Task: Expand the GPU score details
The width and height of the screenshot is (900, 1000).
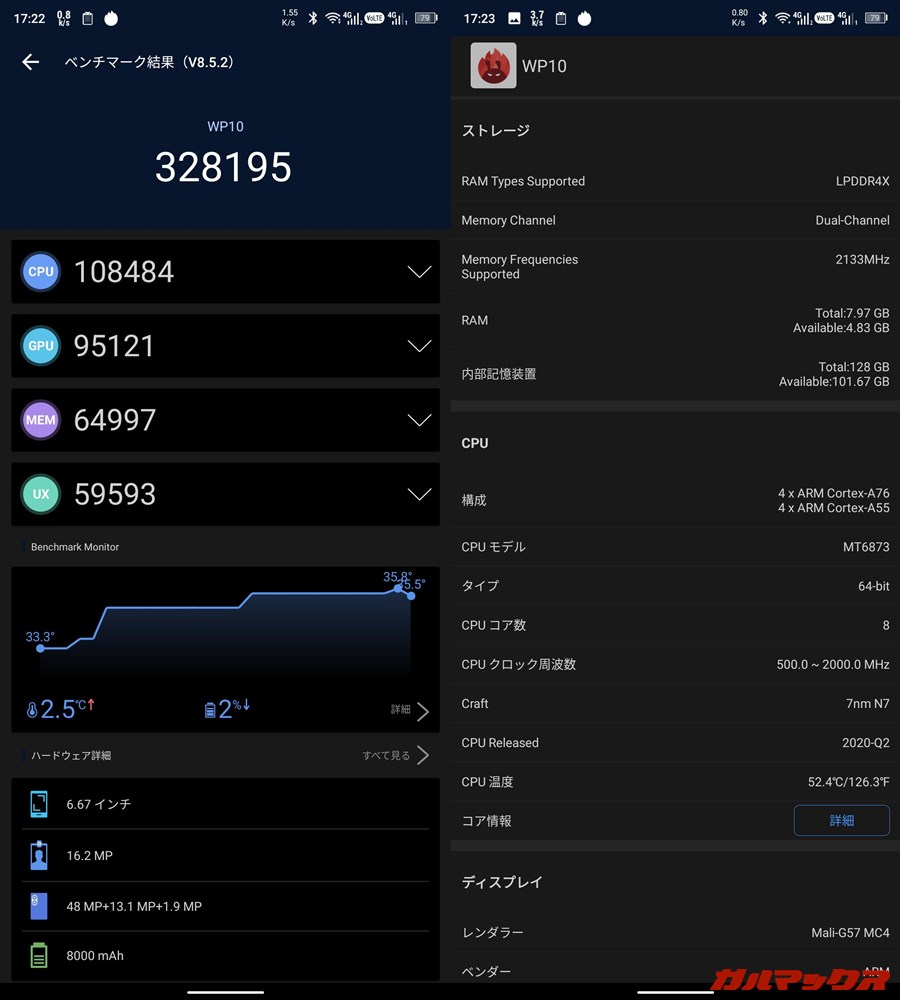Action: click(419, 345)
